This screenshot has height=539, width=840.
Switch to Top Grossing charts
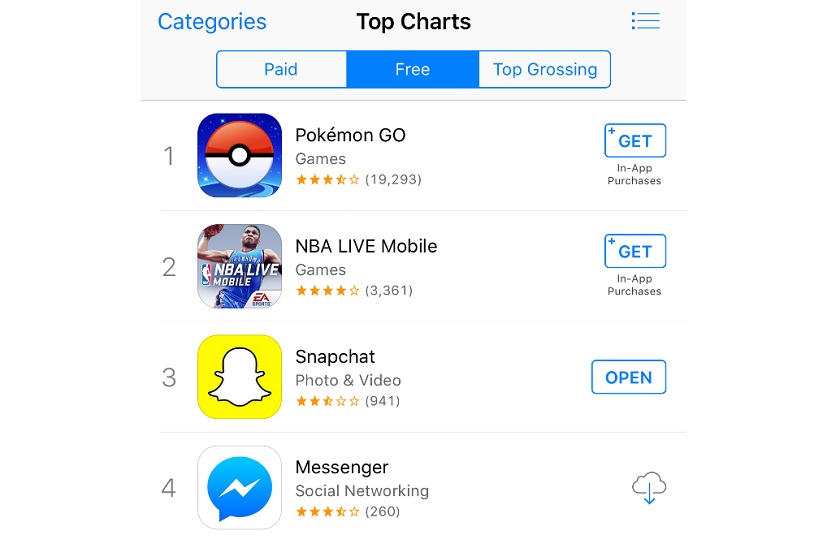coord(544,69)
